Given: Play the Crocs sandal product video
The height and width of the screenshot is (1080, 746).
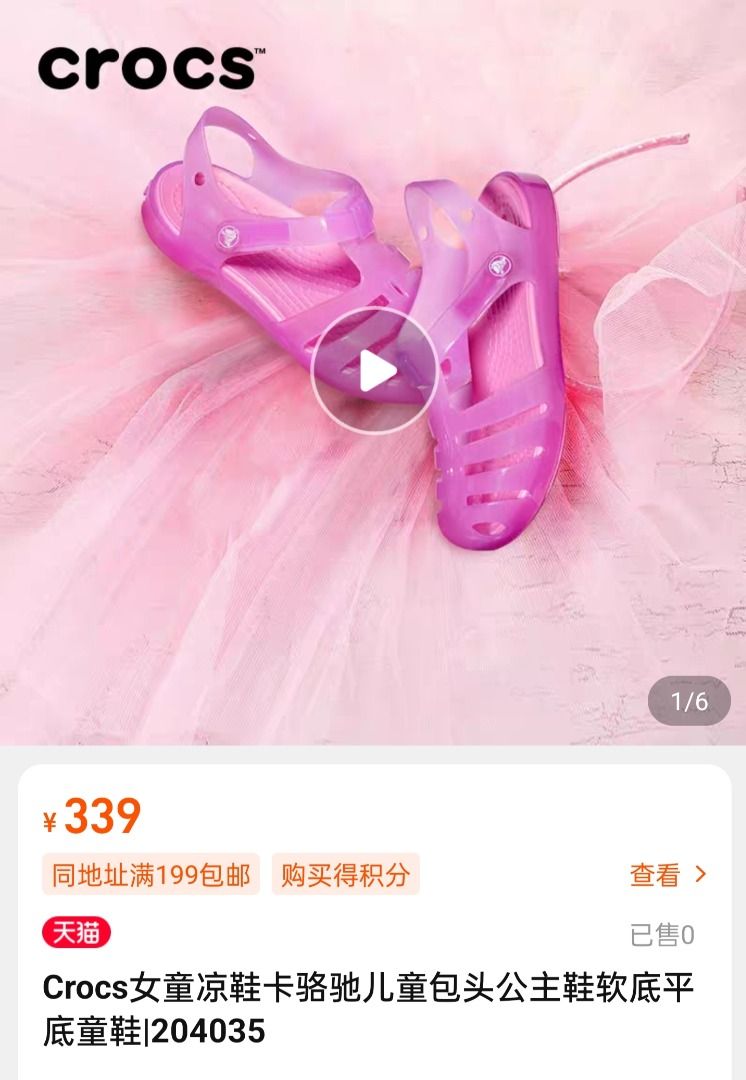Looking at the screenshot, I should click(x=373, y=370).
